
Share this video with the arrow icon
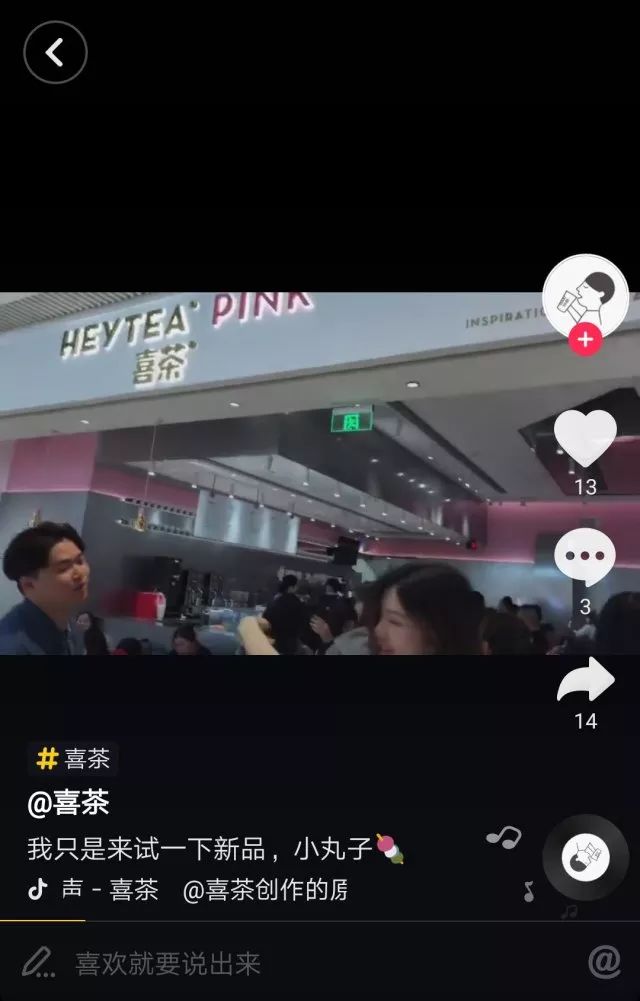click(x=585, y=681)
